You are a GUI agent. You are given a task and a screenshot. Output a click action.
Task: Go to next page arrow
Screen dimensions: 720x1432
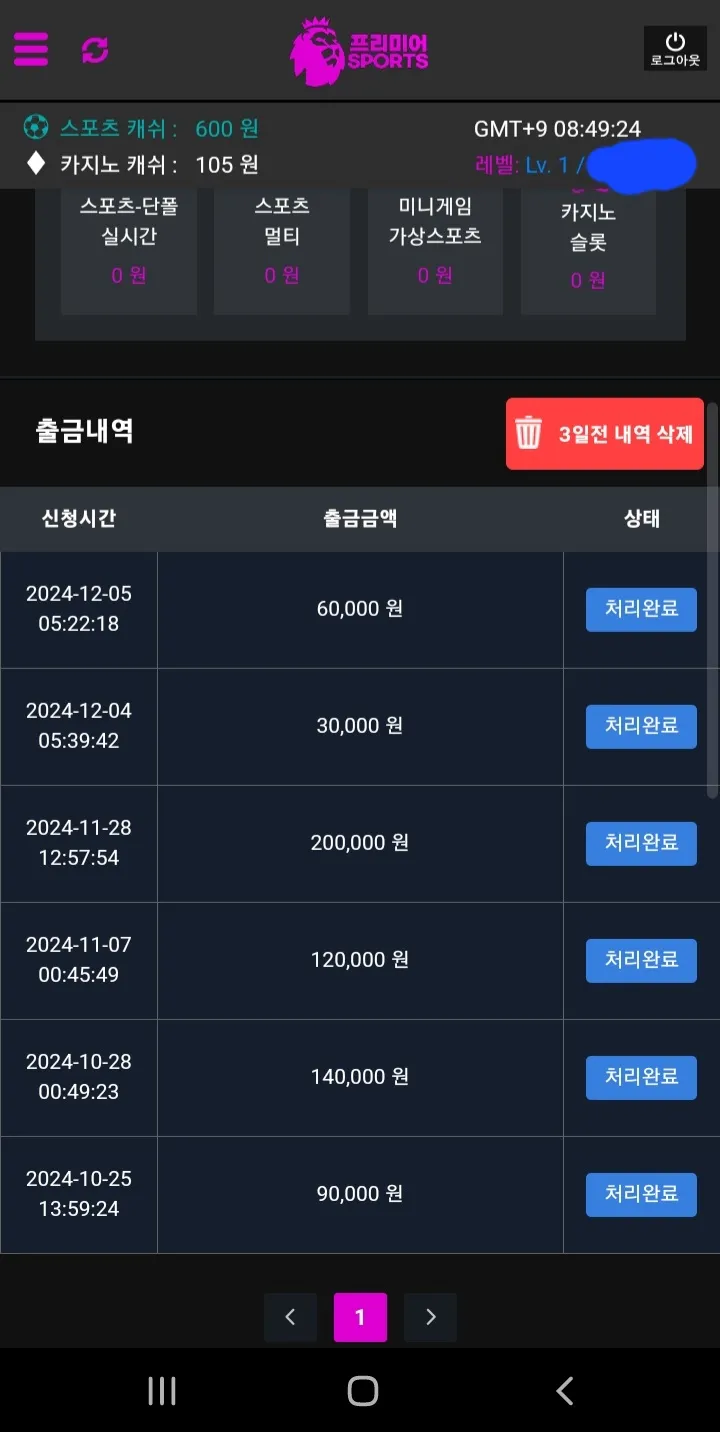(x=430, y=1317)
